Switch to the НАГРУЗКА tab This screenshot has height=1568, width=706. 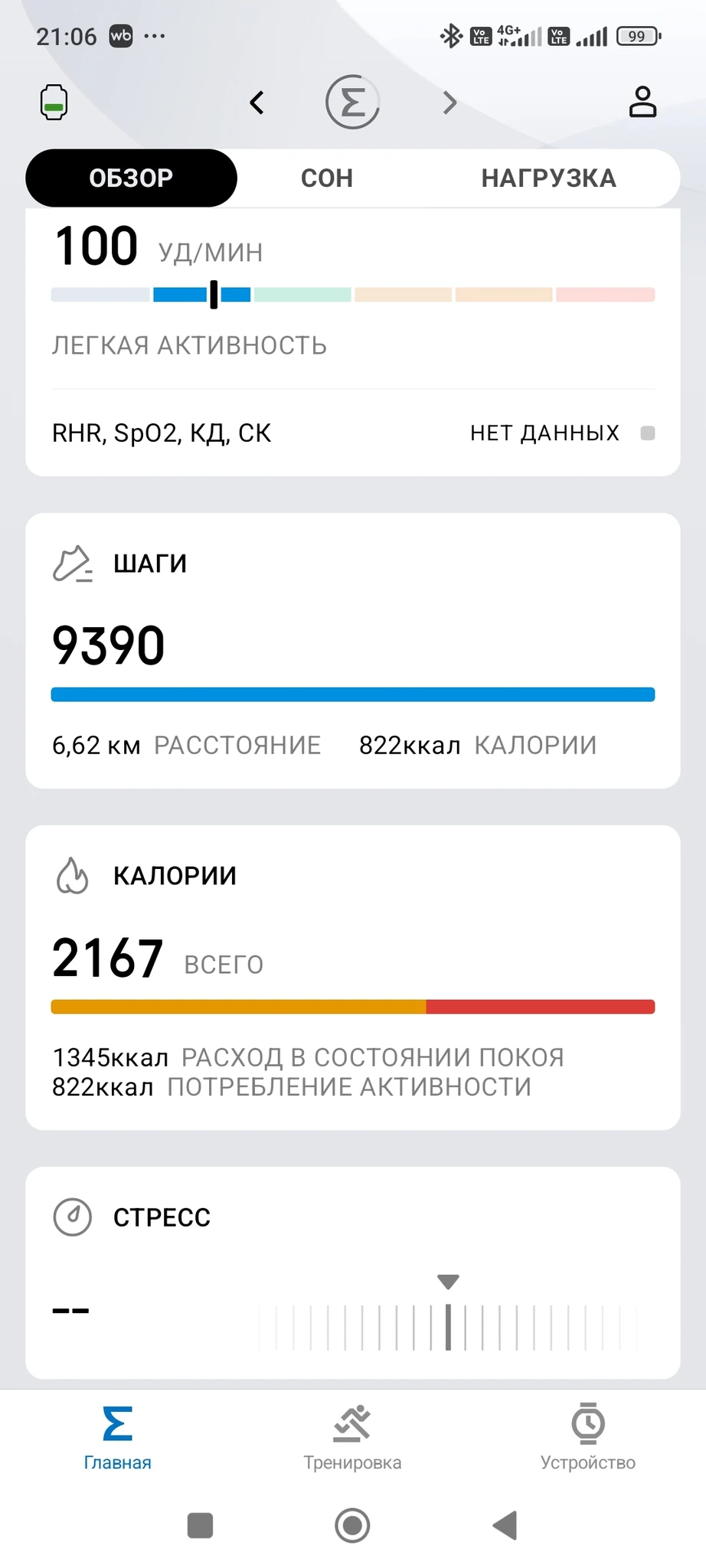548,178
